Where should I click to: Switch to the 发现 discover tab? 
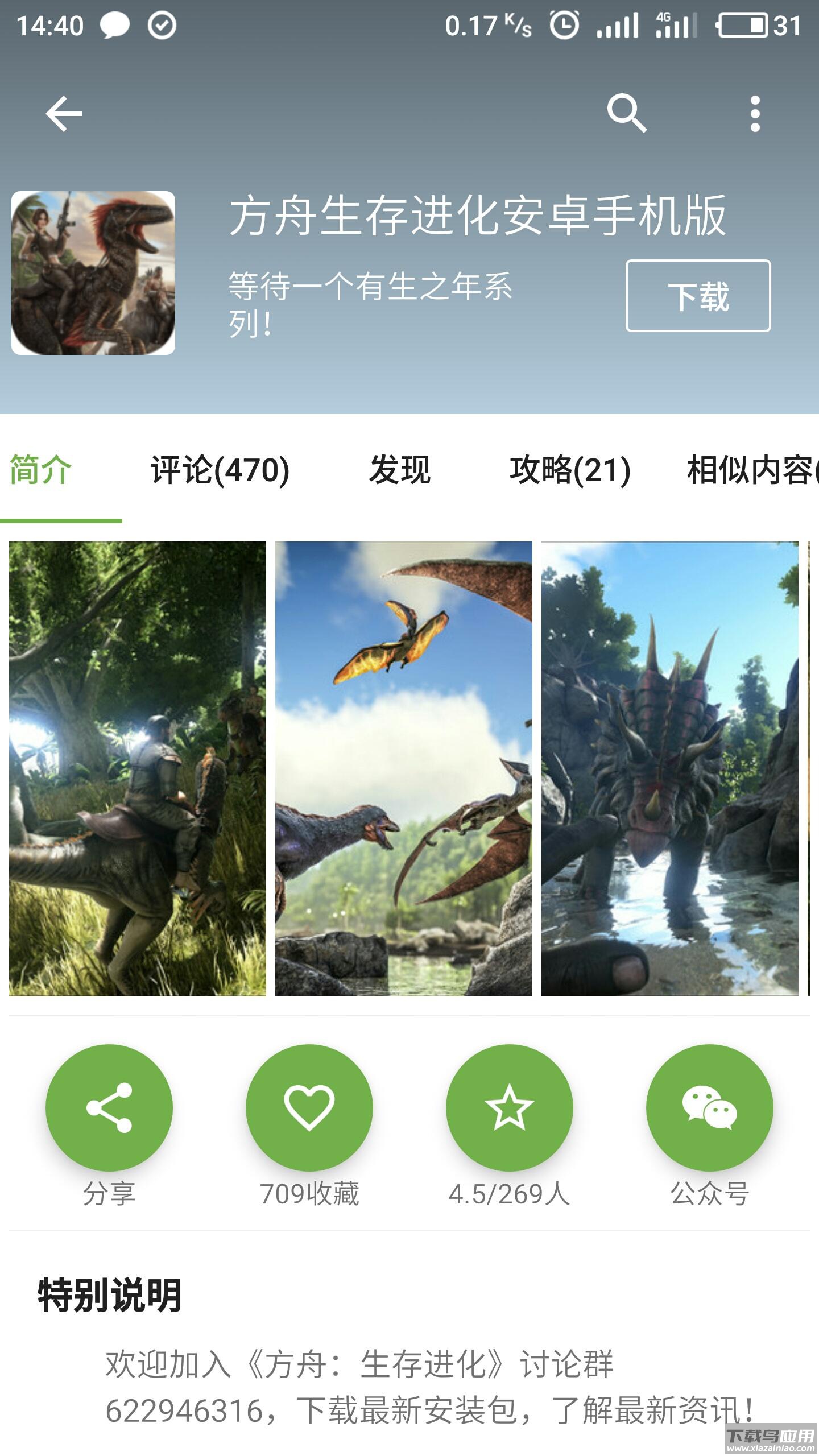coord(400,469)
